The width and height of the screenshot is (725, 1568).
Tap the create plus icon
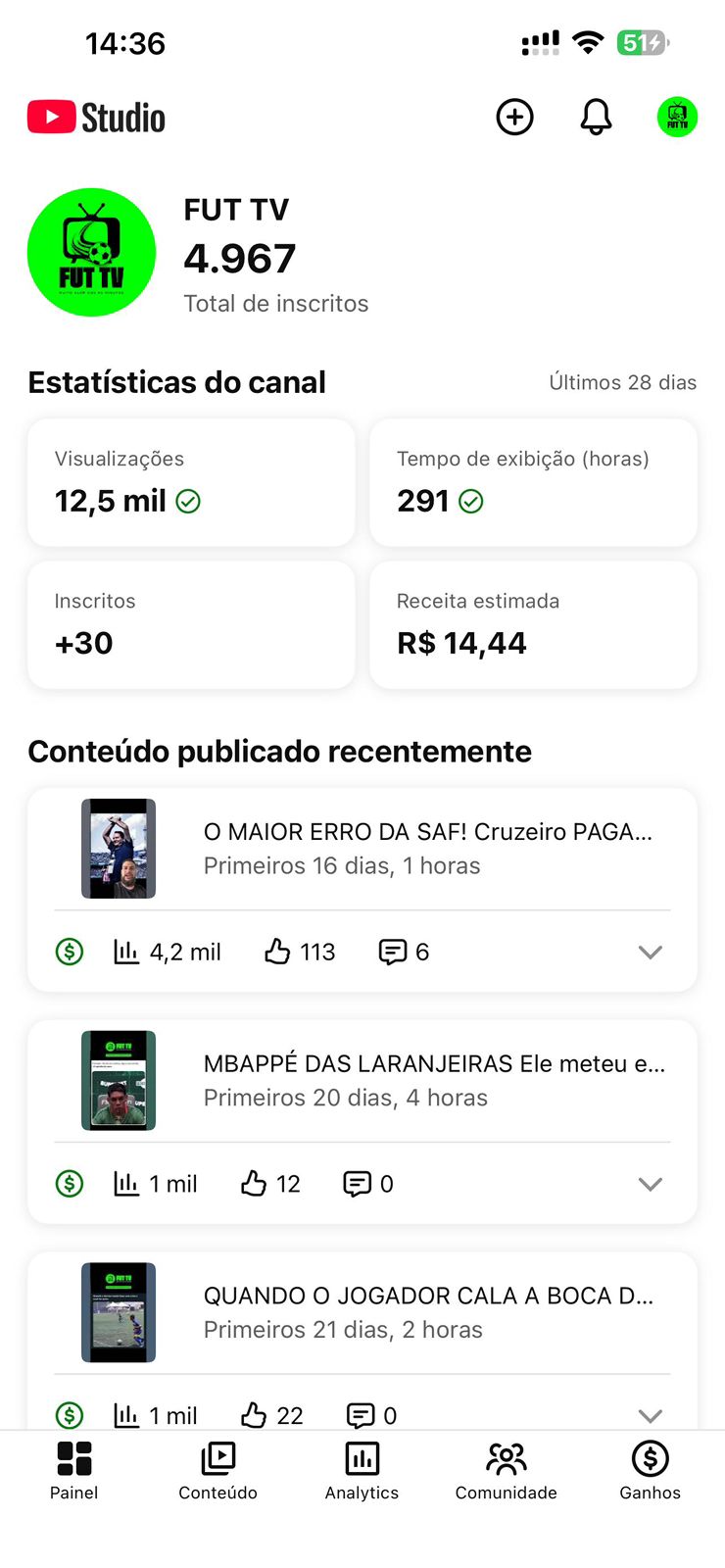pos(514,118)
